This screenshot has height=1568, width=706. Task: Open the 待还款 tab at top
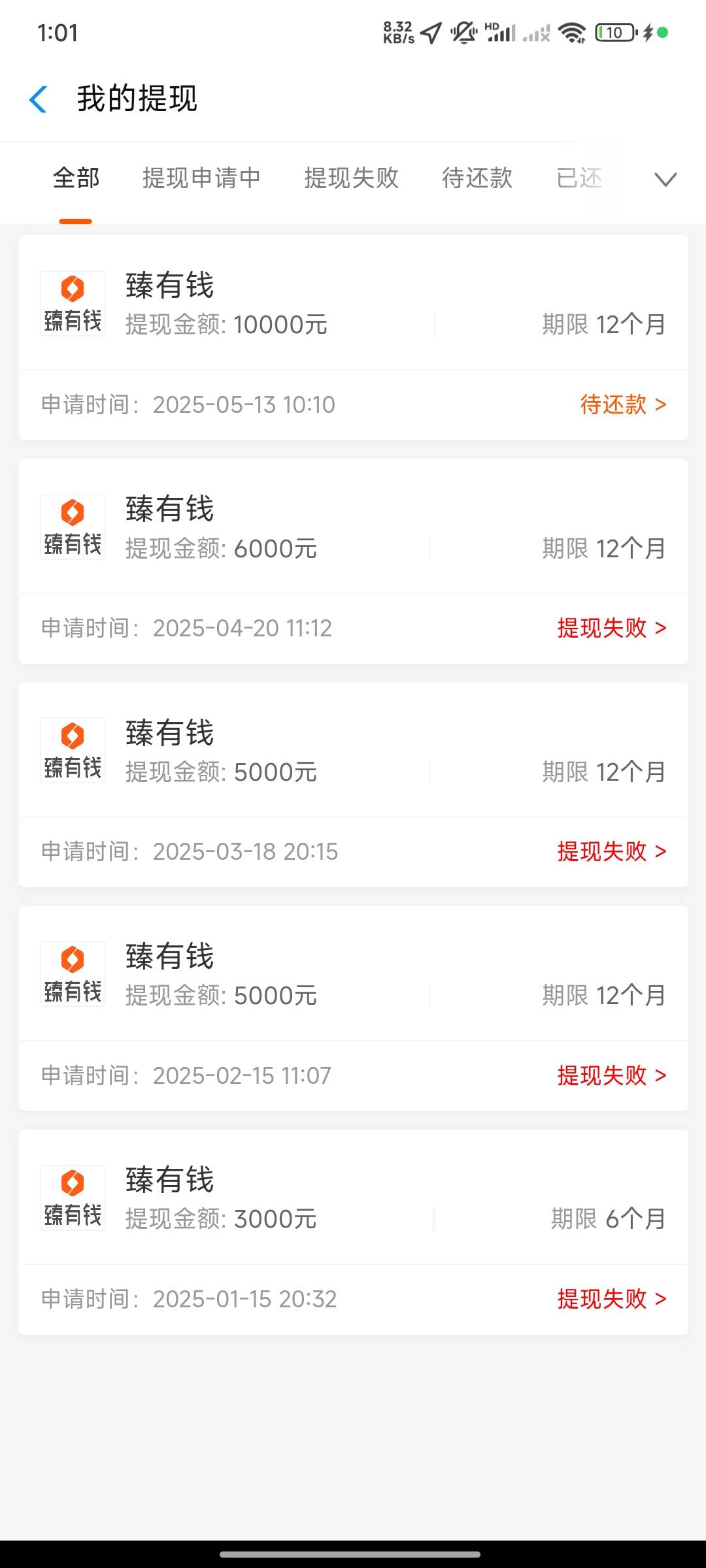point(477,178)
